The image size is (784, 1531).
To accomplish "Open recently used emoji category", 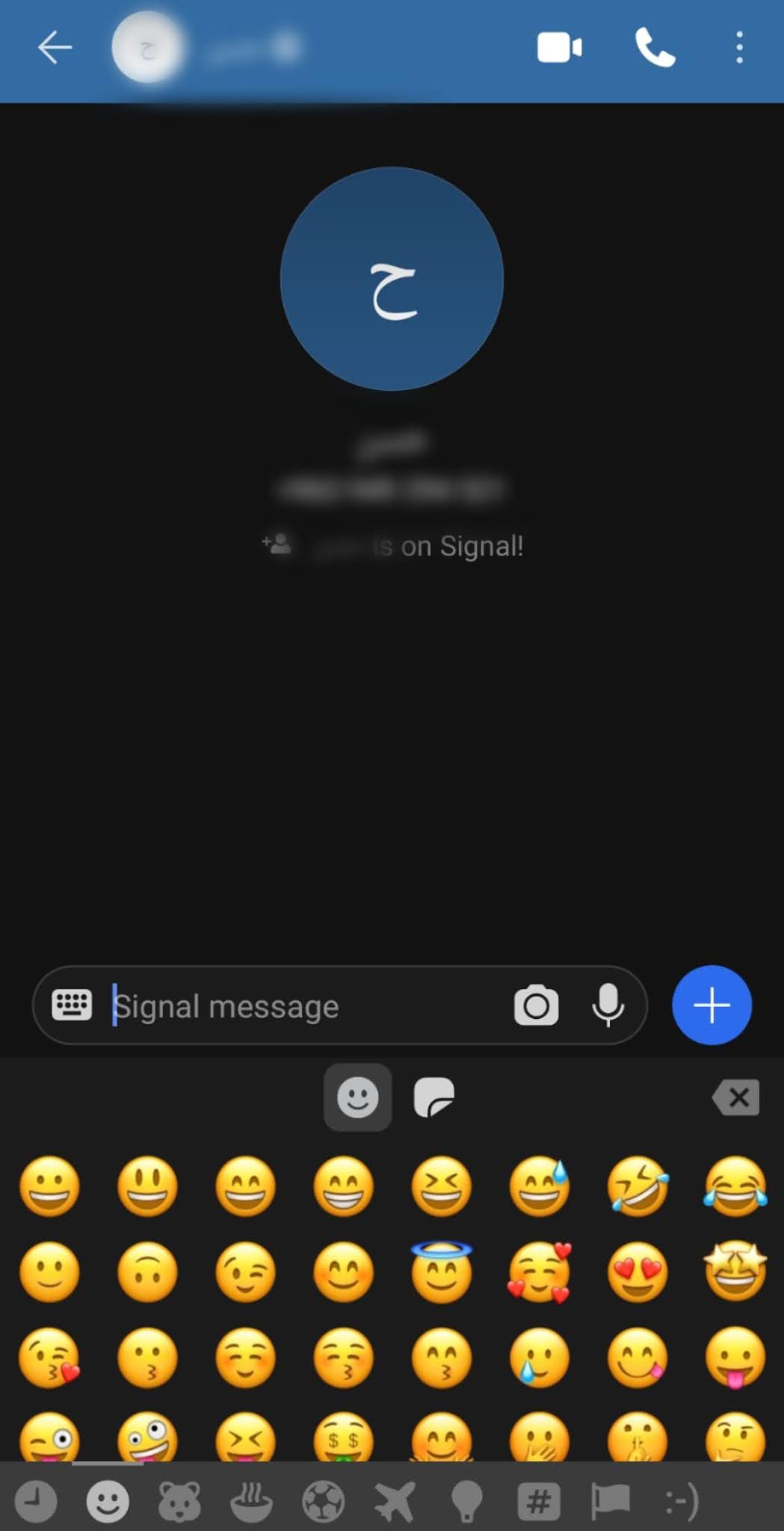I will (x=36, y=1501).
